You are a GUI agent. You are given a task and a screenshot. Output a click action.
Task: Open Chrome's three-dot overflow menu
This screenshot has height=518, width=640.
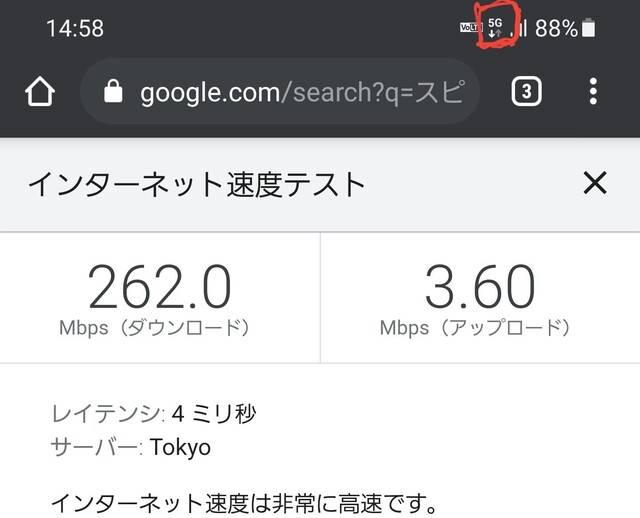click(x=593, y=92)
